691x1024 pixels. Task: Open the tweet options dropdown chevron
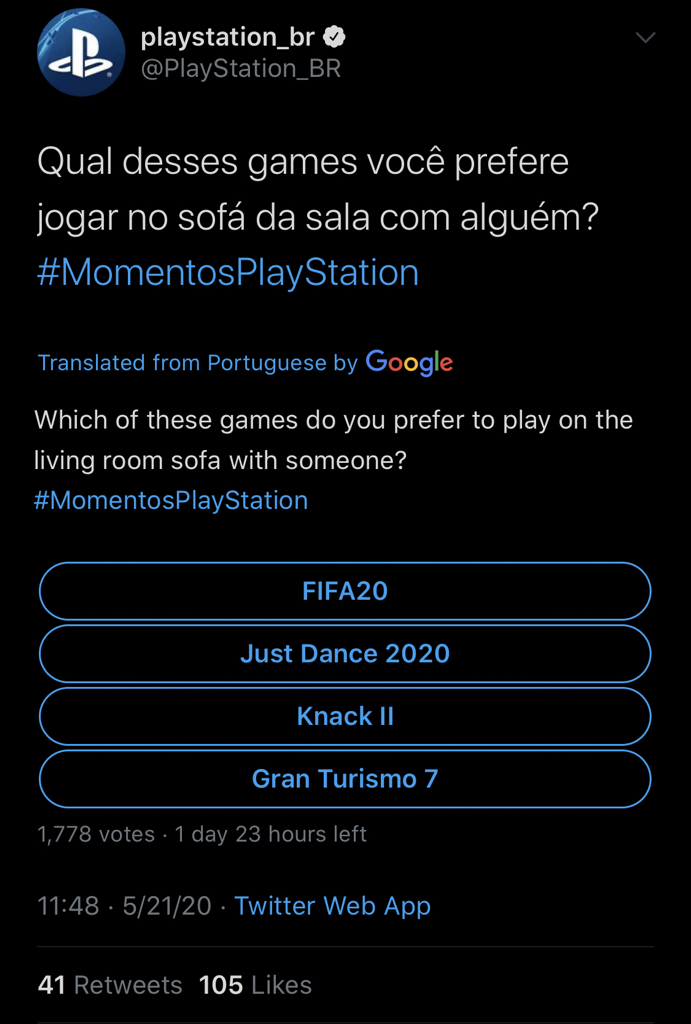click(x=646, y=38)
